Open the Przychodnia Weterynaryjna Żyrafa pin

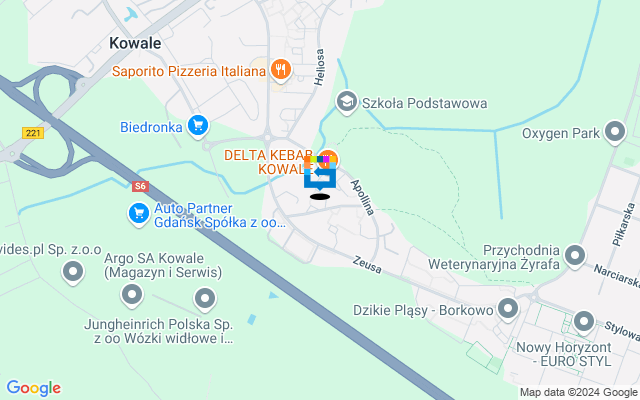coord(575,257)
